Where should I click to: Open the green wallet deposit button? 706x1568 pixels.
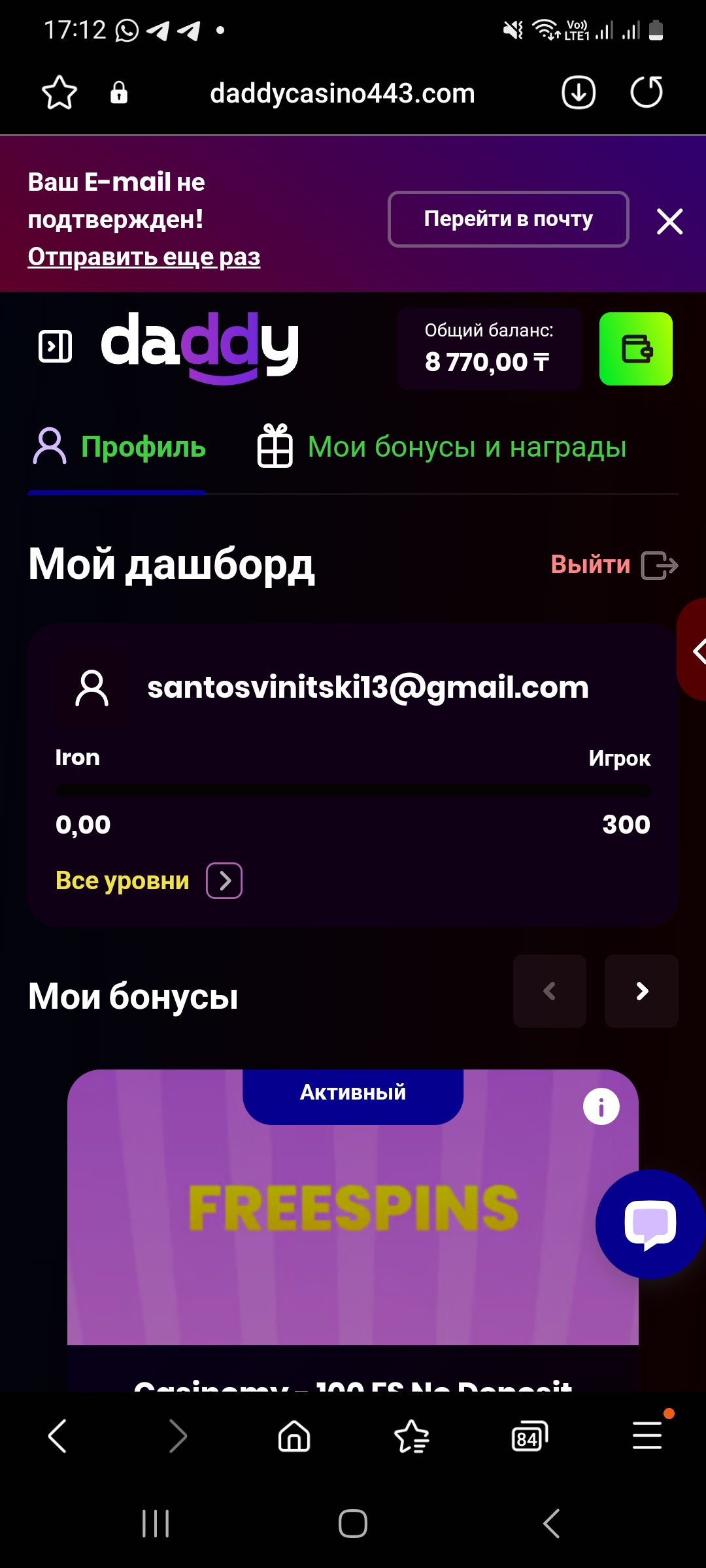[x=635, y=349]
